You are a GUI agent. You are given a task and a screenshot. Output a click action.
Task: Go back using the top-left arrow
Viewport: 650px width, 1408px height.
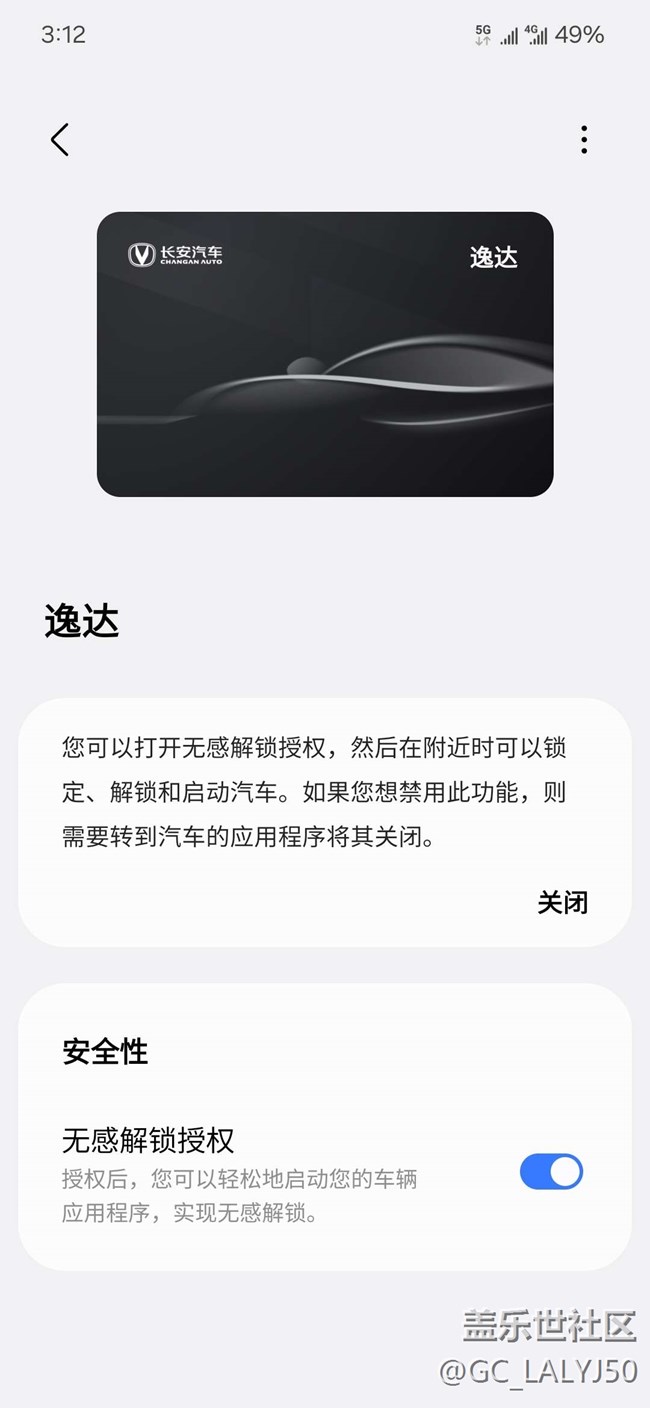click(x=60, y=140)
